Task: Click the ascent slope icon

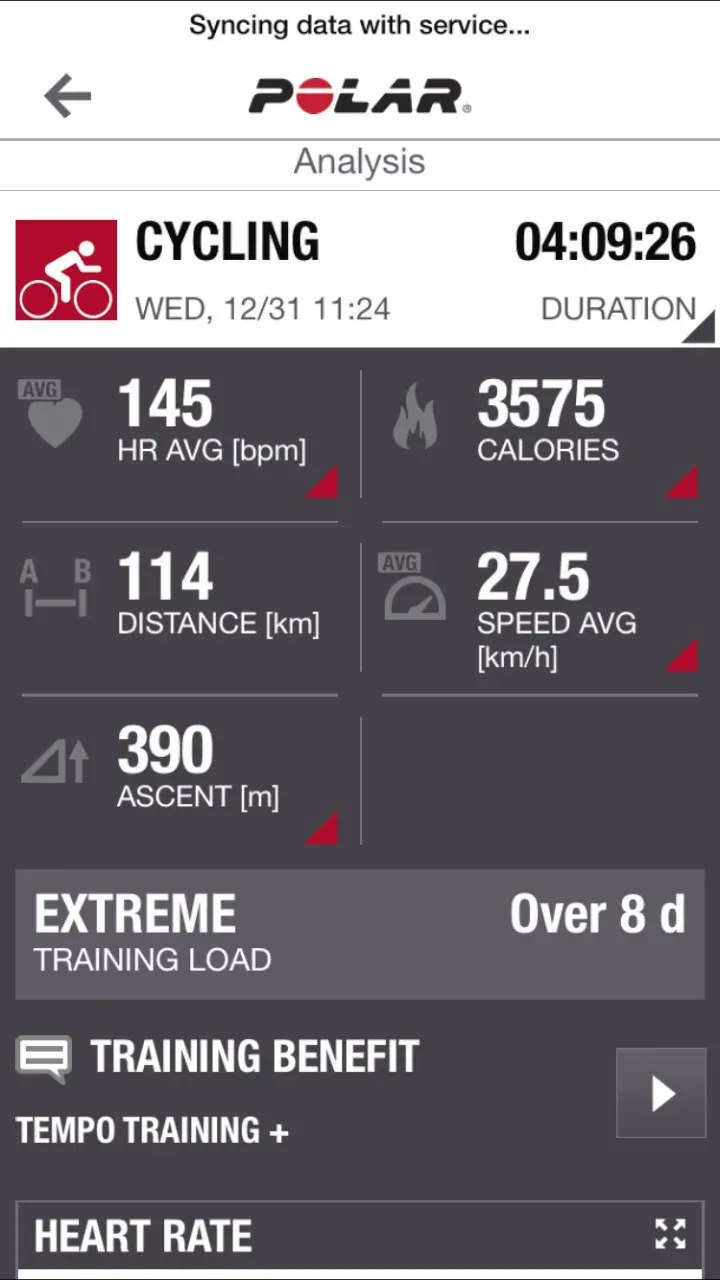Action: tap(54, 760)
